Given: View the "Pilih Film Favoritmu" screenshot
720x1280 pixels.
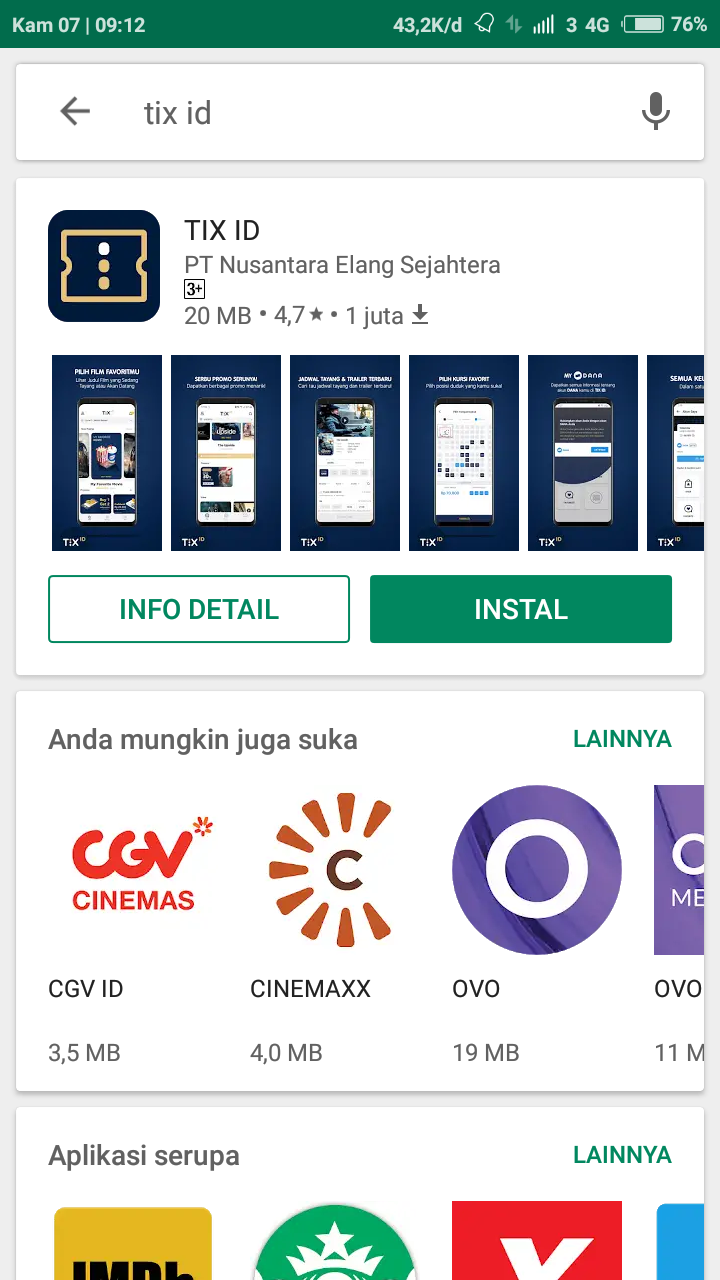Looking at the screenshot, I should [107, 452].
